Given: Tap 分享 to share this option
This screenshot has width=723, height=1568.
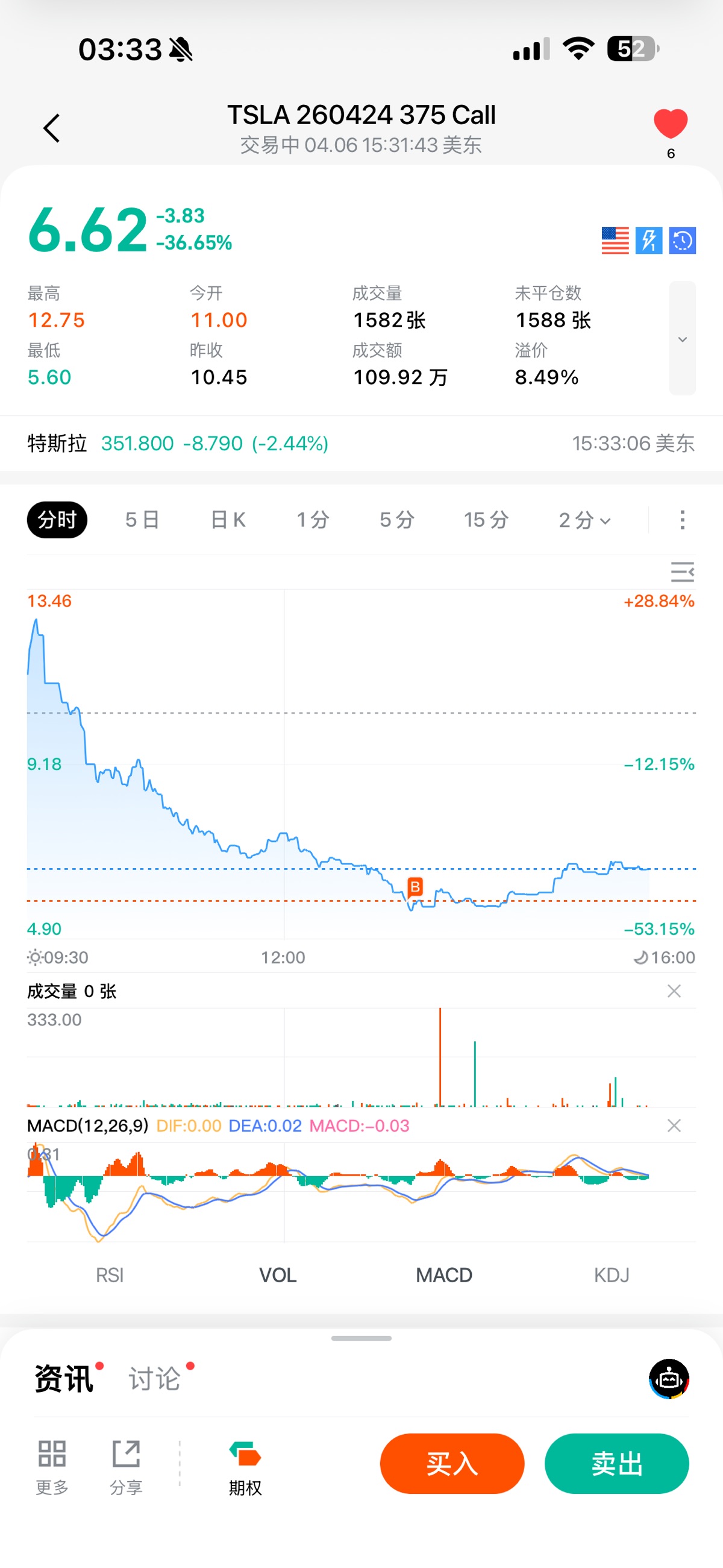Looking at the screenshot, I should pyautogui.click(x=126, y=1466).
